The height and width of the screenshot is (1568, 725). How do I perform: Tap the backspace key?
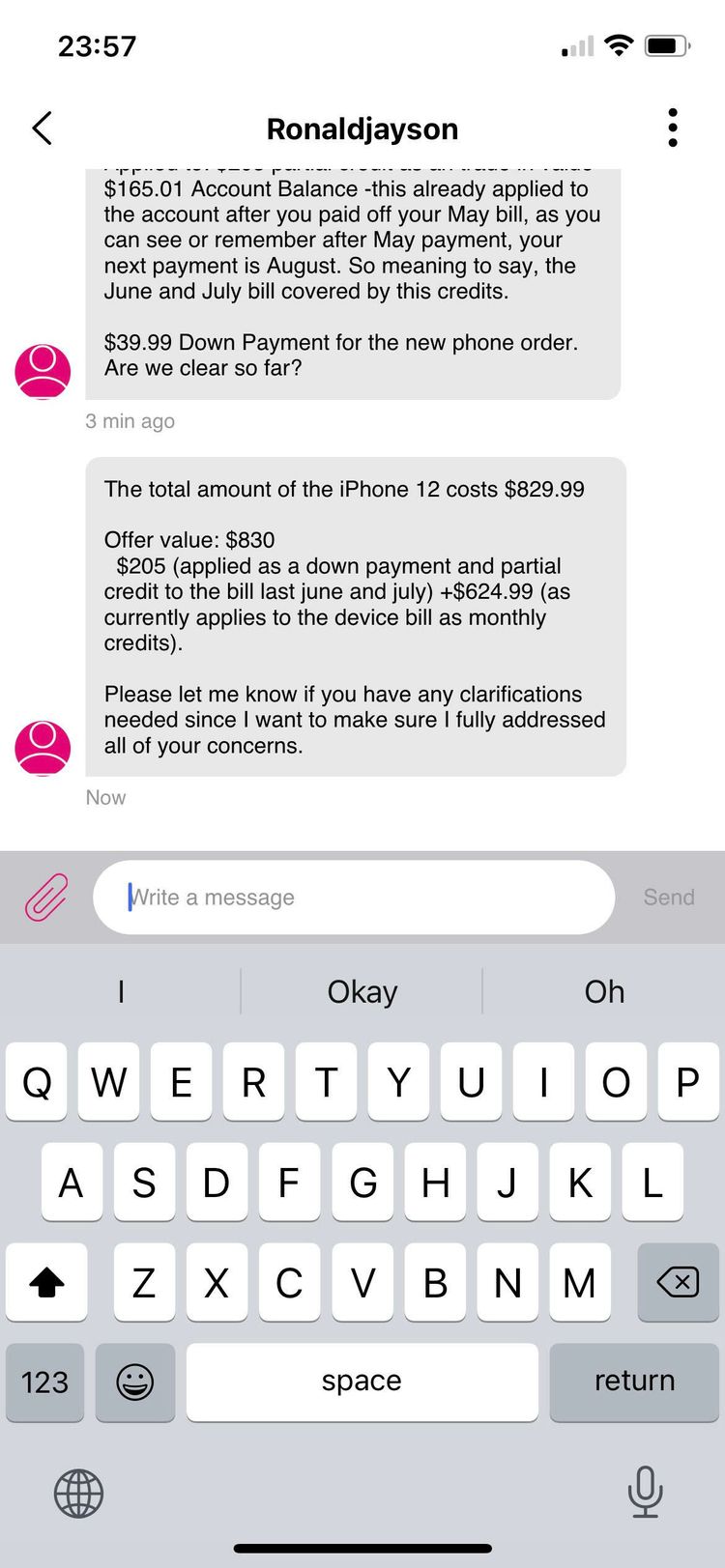pos(678,1282)
